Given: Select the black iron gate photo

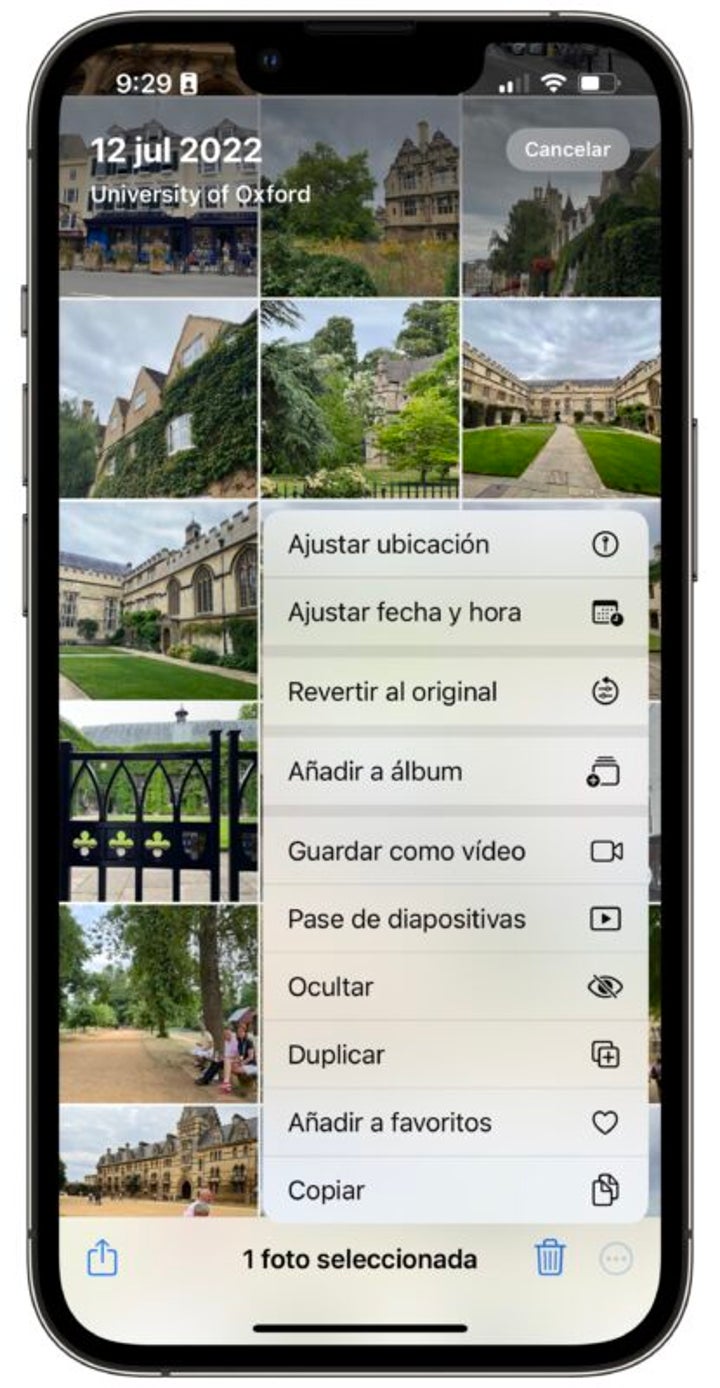Looking at the screenshot, I should point(158,802).
